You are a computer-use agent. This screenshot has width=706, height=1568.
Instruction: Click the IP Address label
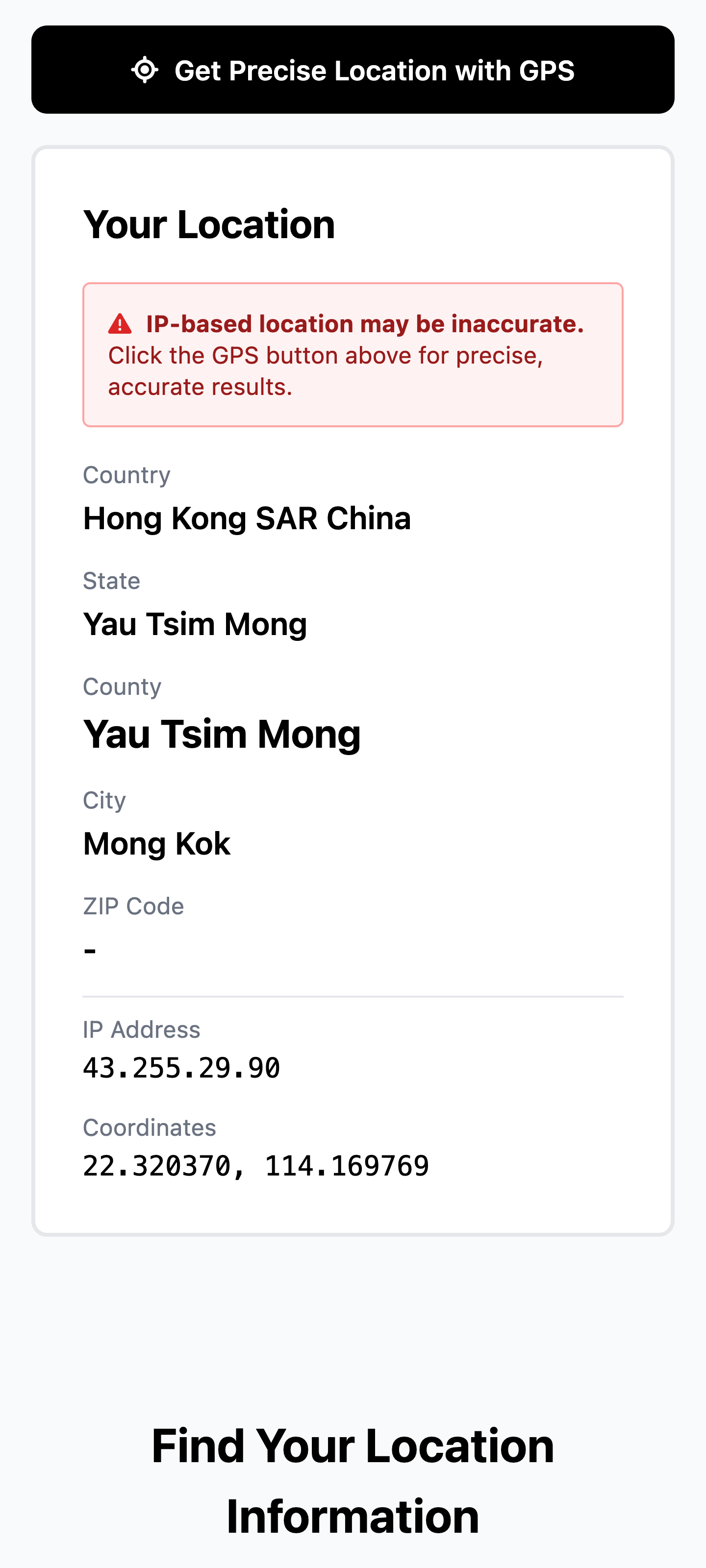(141, 1029)
